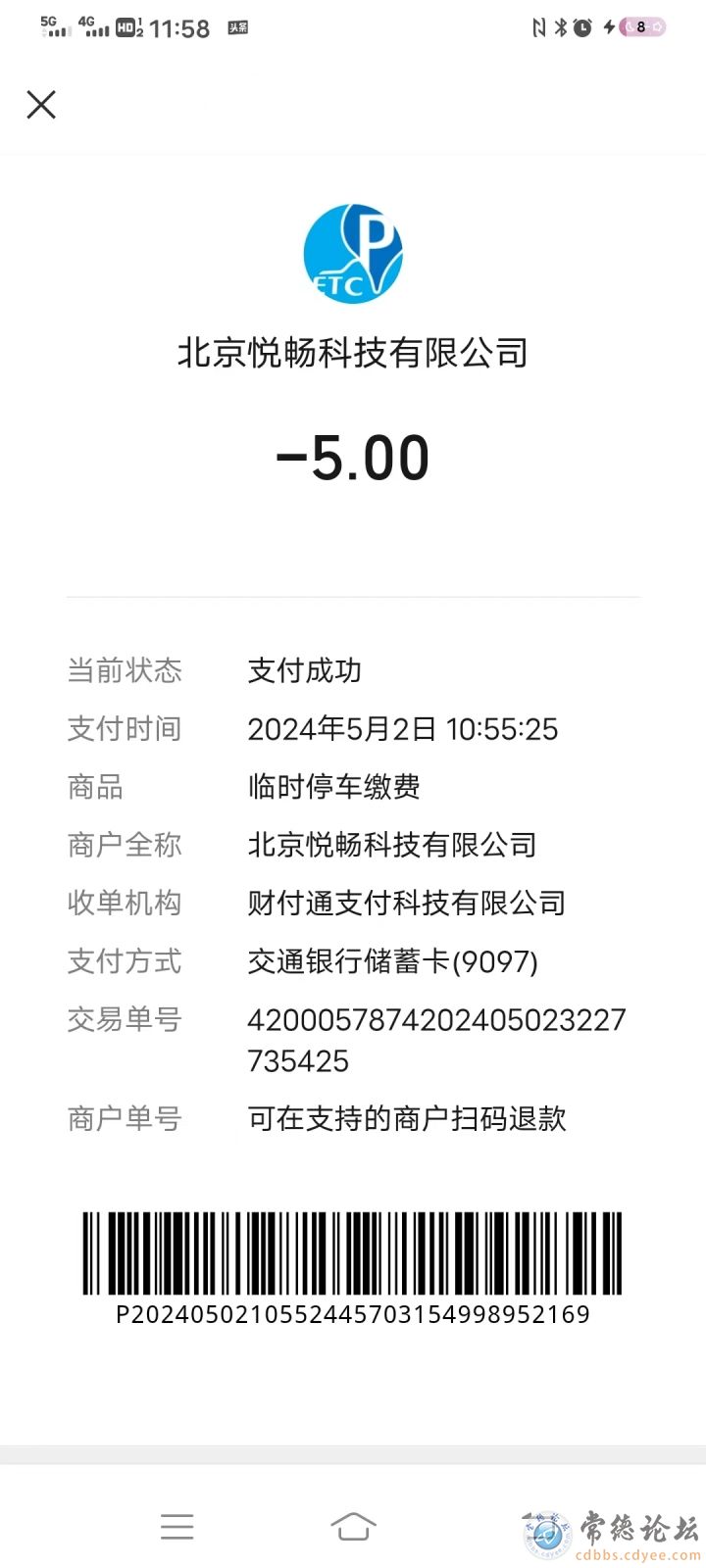
Task: Open recent apps from the navigation bar
Action: point(177,1526)
